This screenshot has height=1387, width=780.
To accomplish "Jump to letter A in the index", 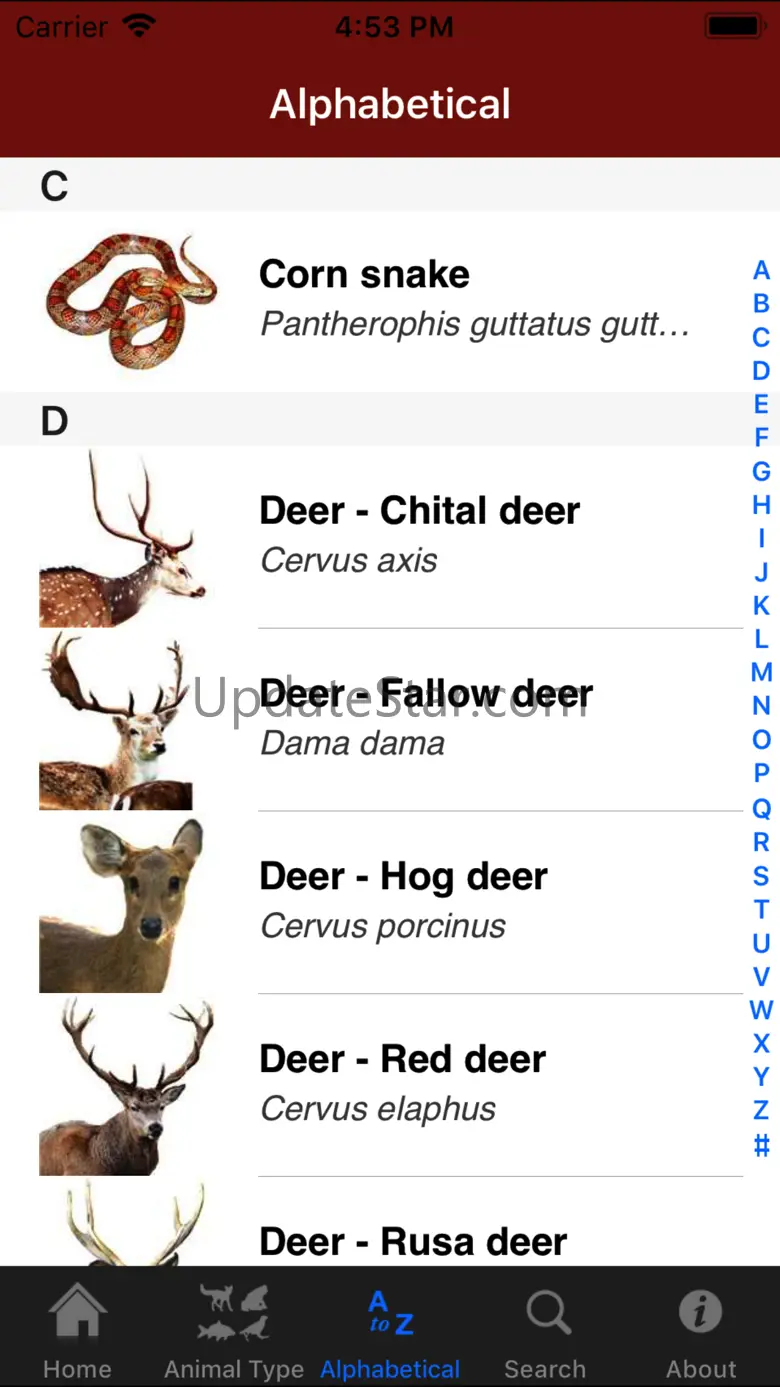I will pos(761,270).
